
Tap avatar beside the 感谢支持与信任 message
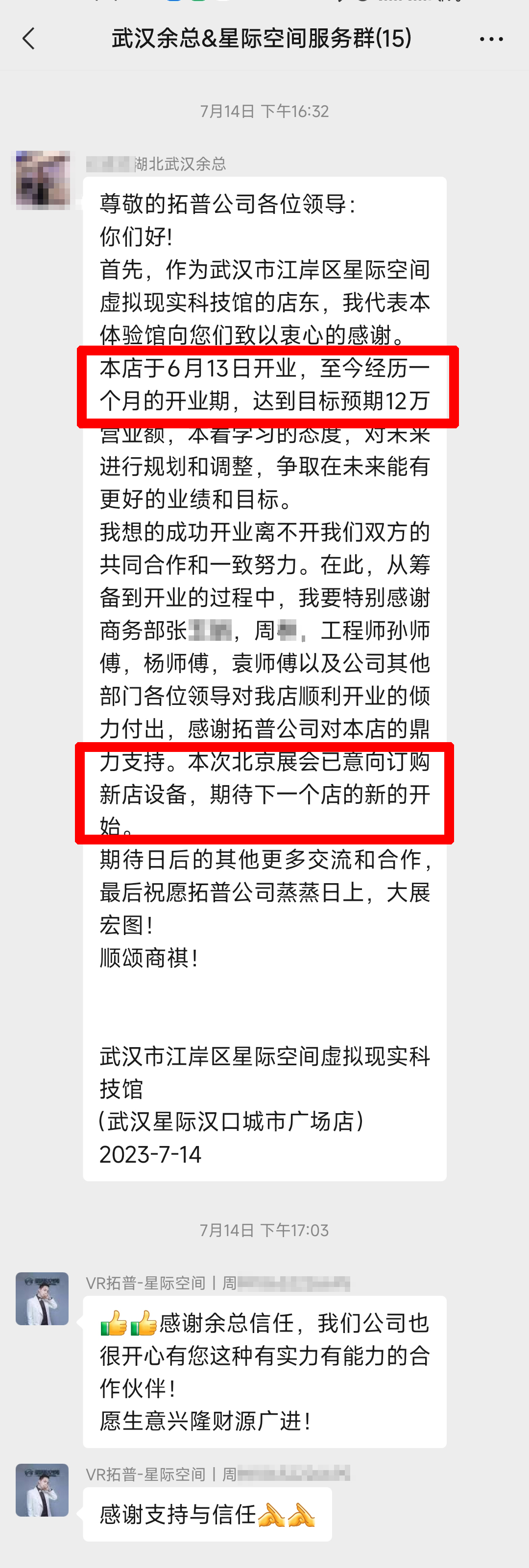pyautogui.click(x=42, y=1490)
